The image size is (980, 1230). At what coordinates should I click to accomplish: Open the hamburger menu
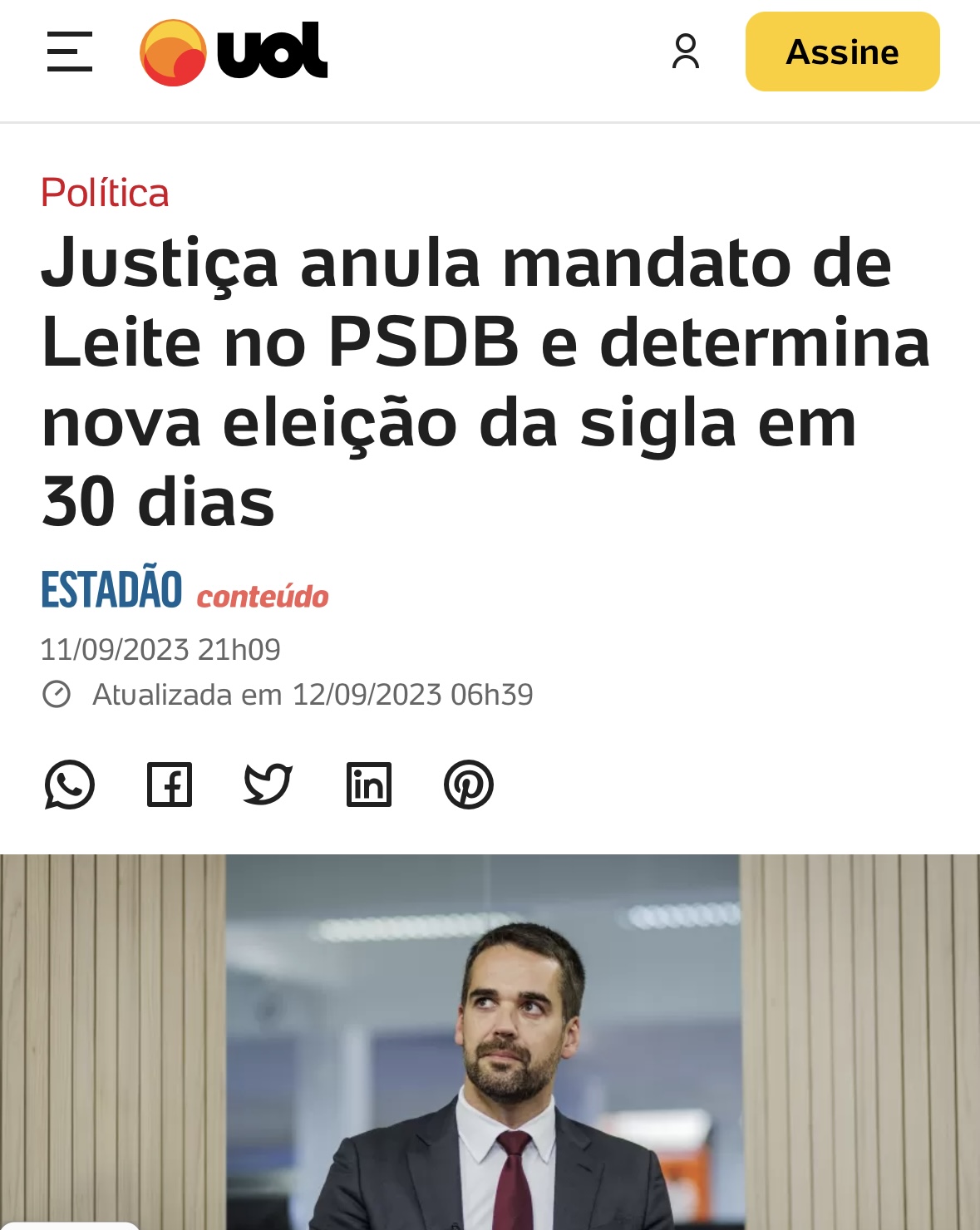point(70,52)
